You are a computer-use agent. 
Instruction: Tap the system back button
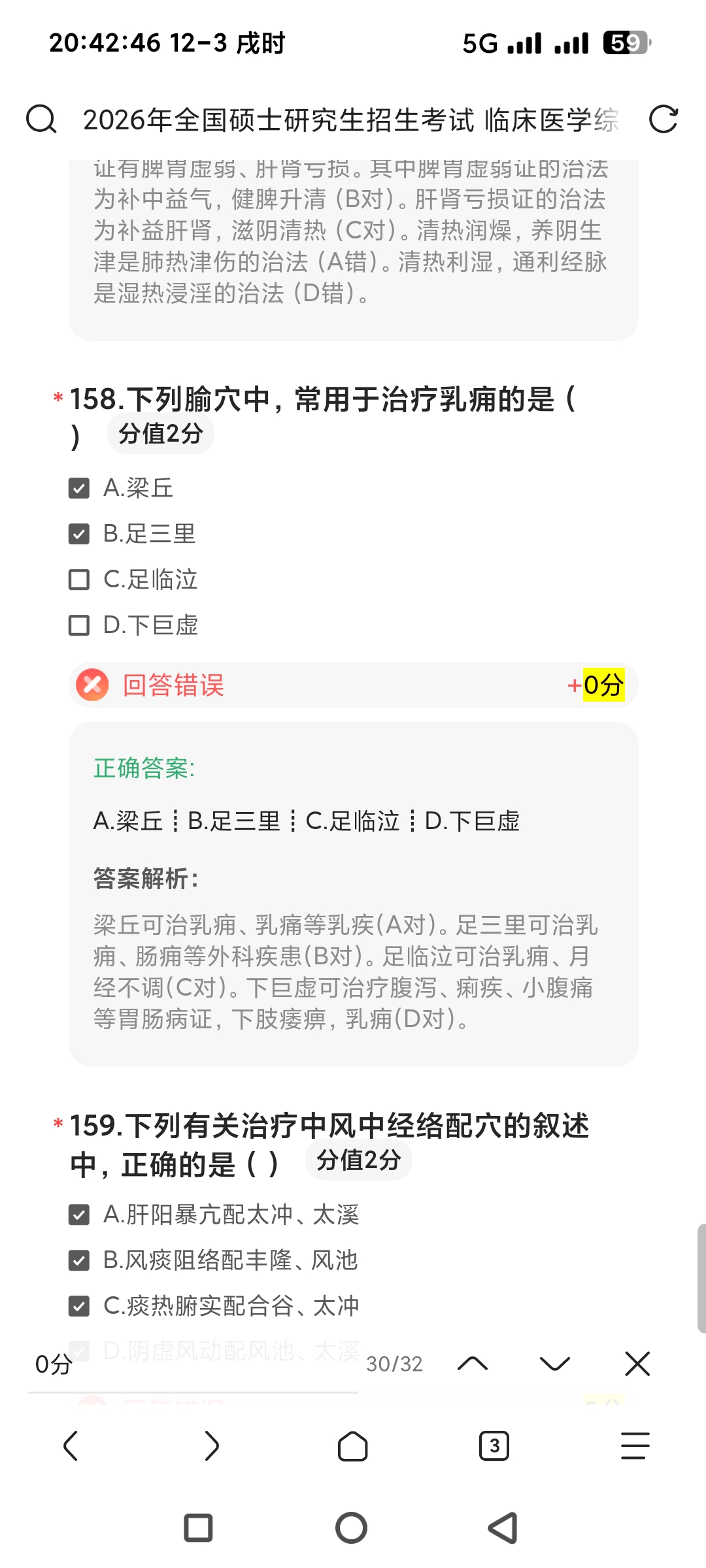(x=503, y=1528)
